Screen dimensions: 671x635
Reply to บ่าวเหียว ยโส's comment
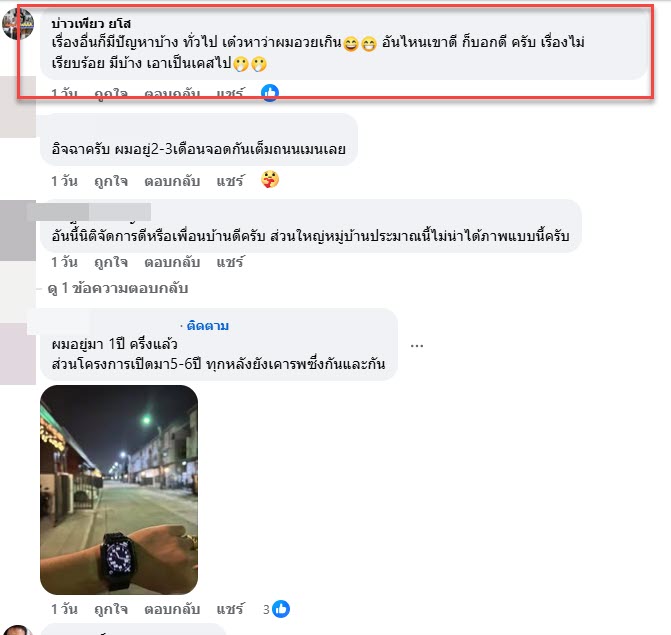click(x=172, y=93)
